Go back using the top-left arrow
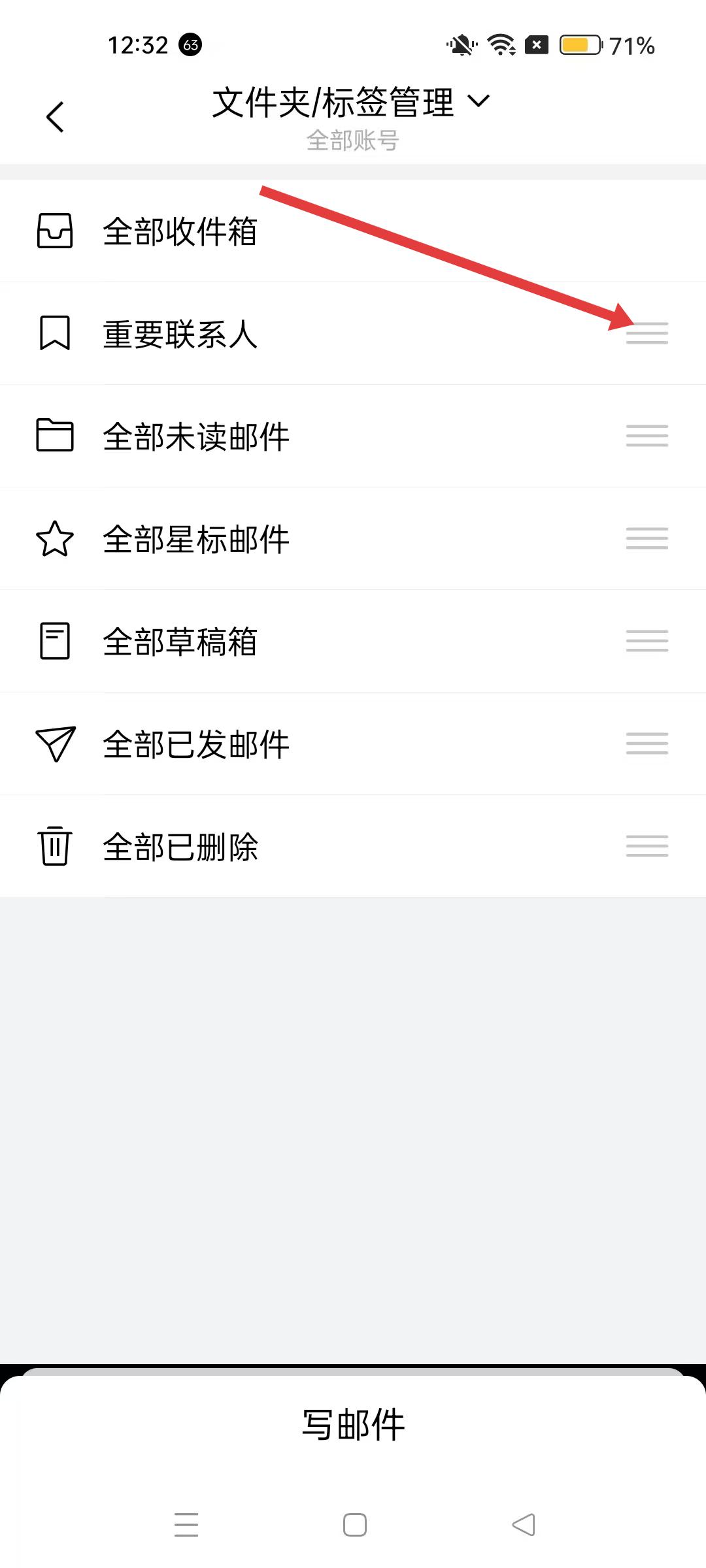Viewport: 706px width, 1568px height. tap(56, 118)
